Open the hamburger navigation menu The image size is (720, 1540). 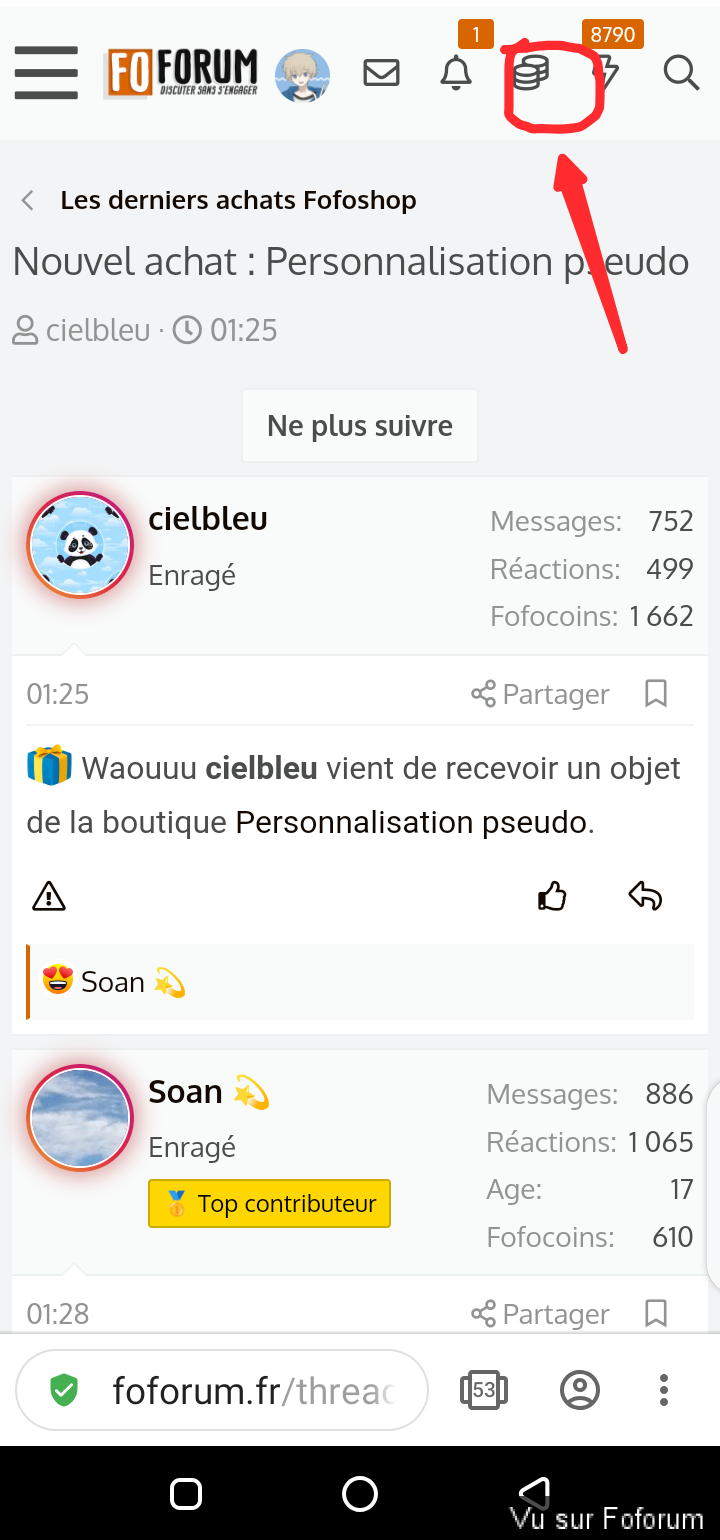click(x=46, y=72)
